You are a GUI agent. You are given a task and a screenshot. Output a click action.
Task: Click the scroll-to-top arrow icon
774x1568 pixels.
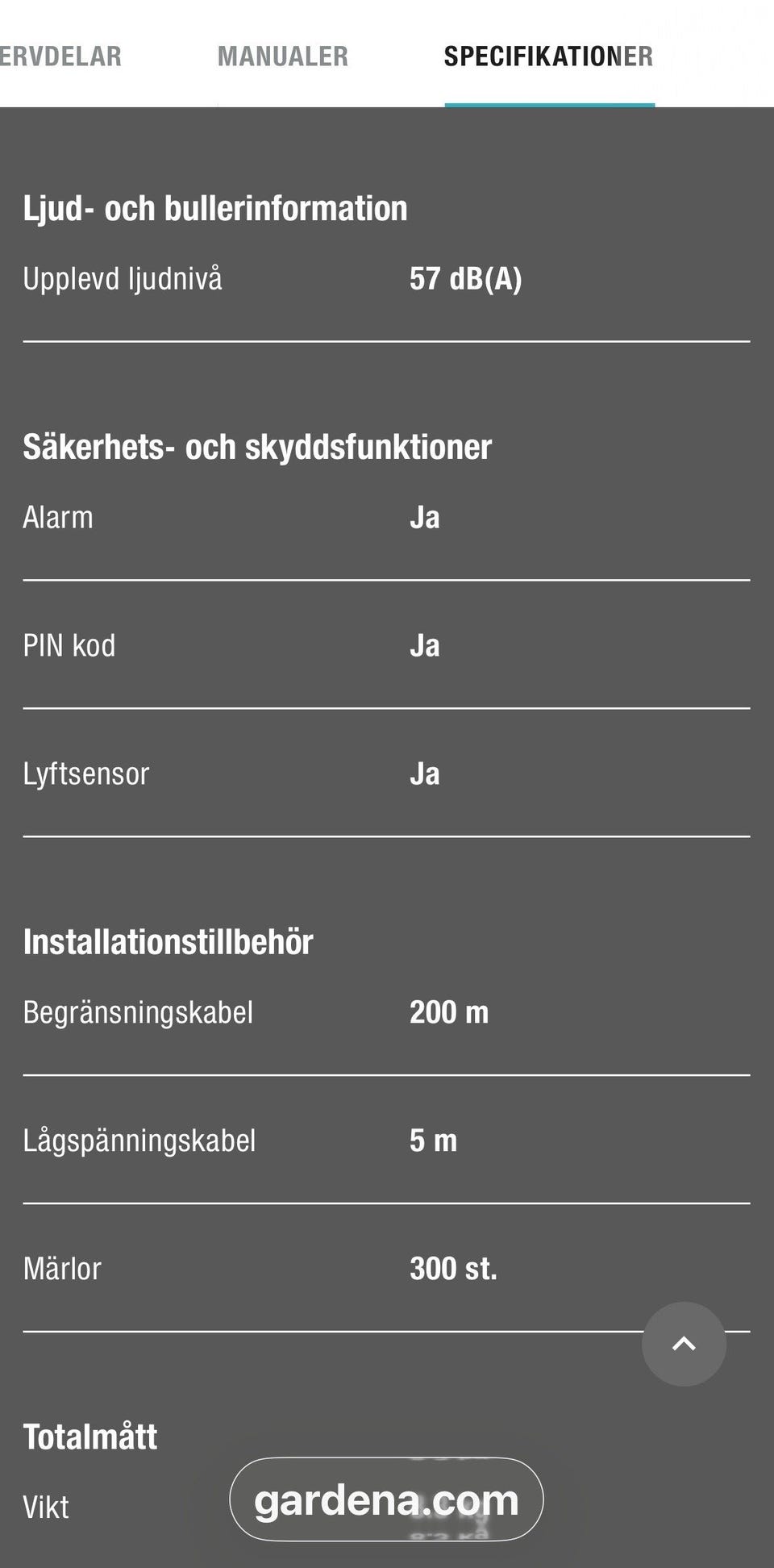tap(684, 1344)
